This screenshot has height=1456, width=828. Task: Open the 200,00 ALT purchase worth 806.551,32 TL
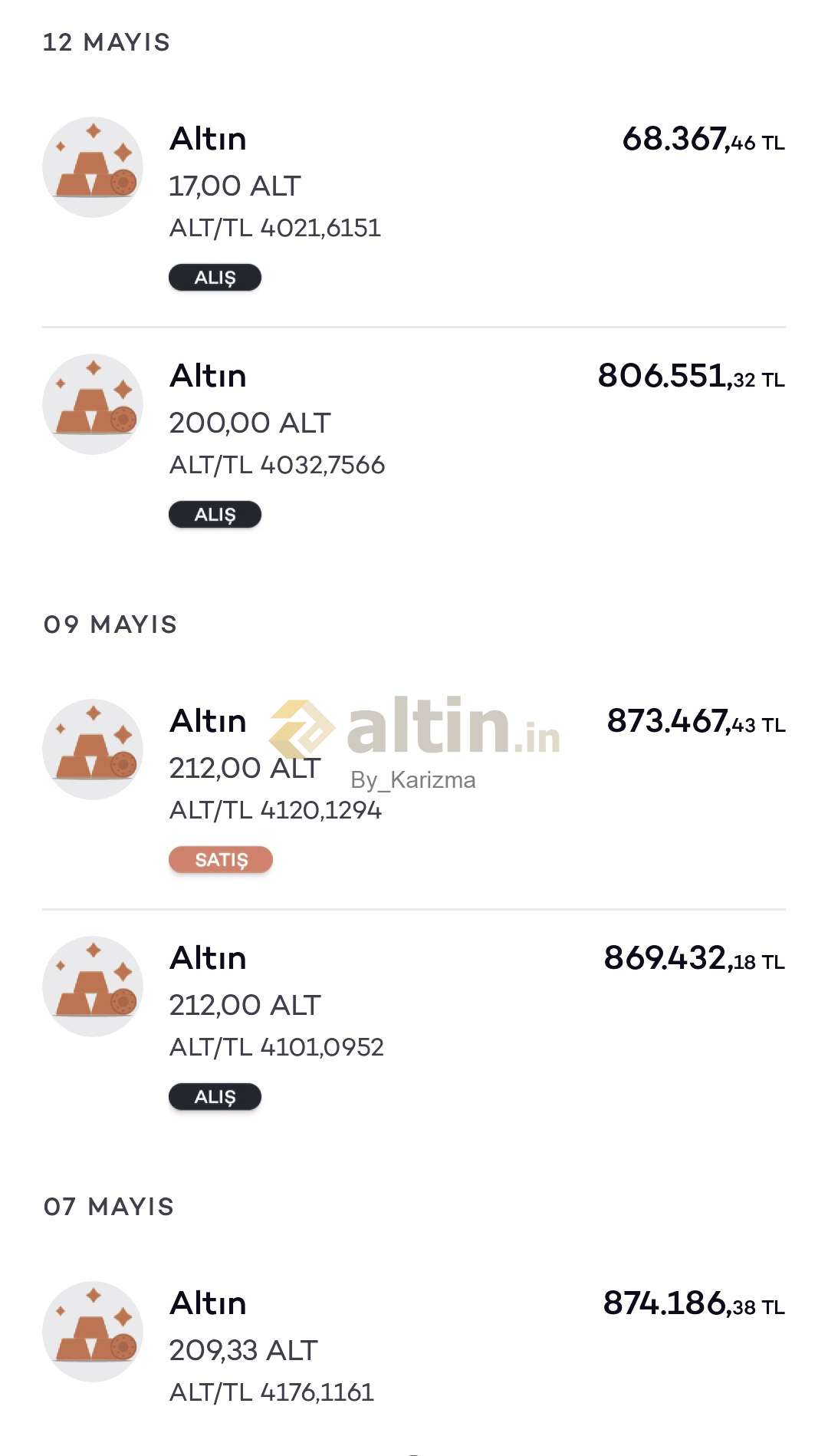pos(414,443)
